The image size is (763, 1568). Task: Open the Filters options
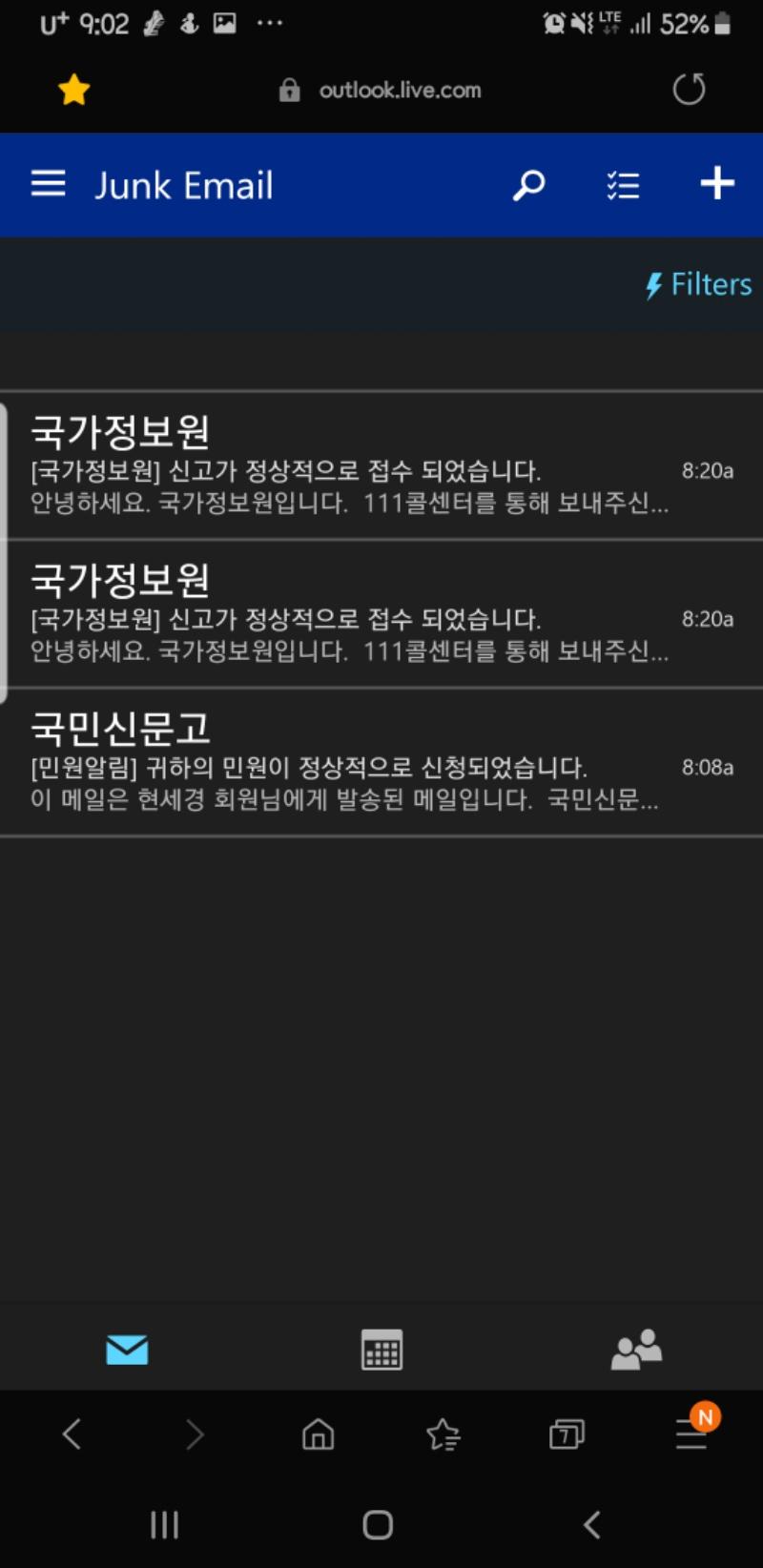click(699, 284)
